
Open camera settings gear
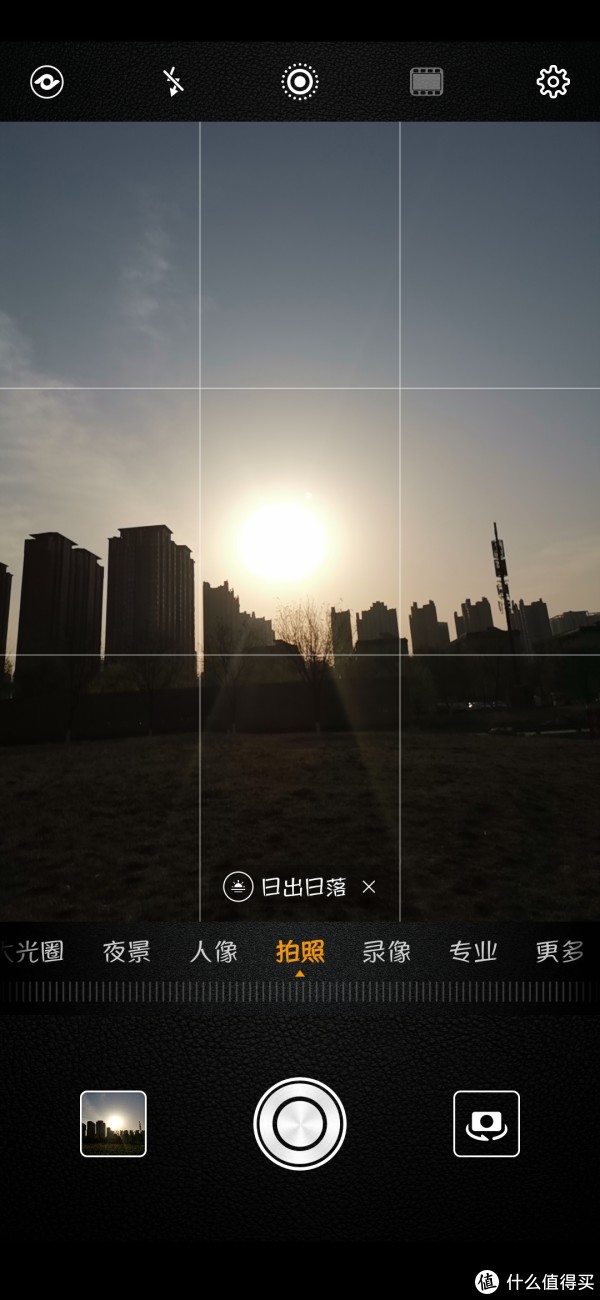pos(553,81)
